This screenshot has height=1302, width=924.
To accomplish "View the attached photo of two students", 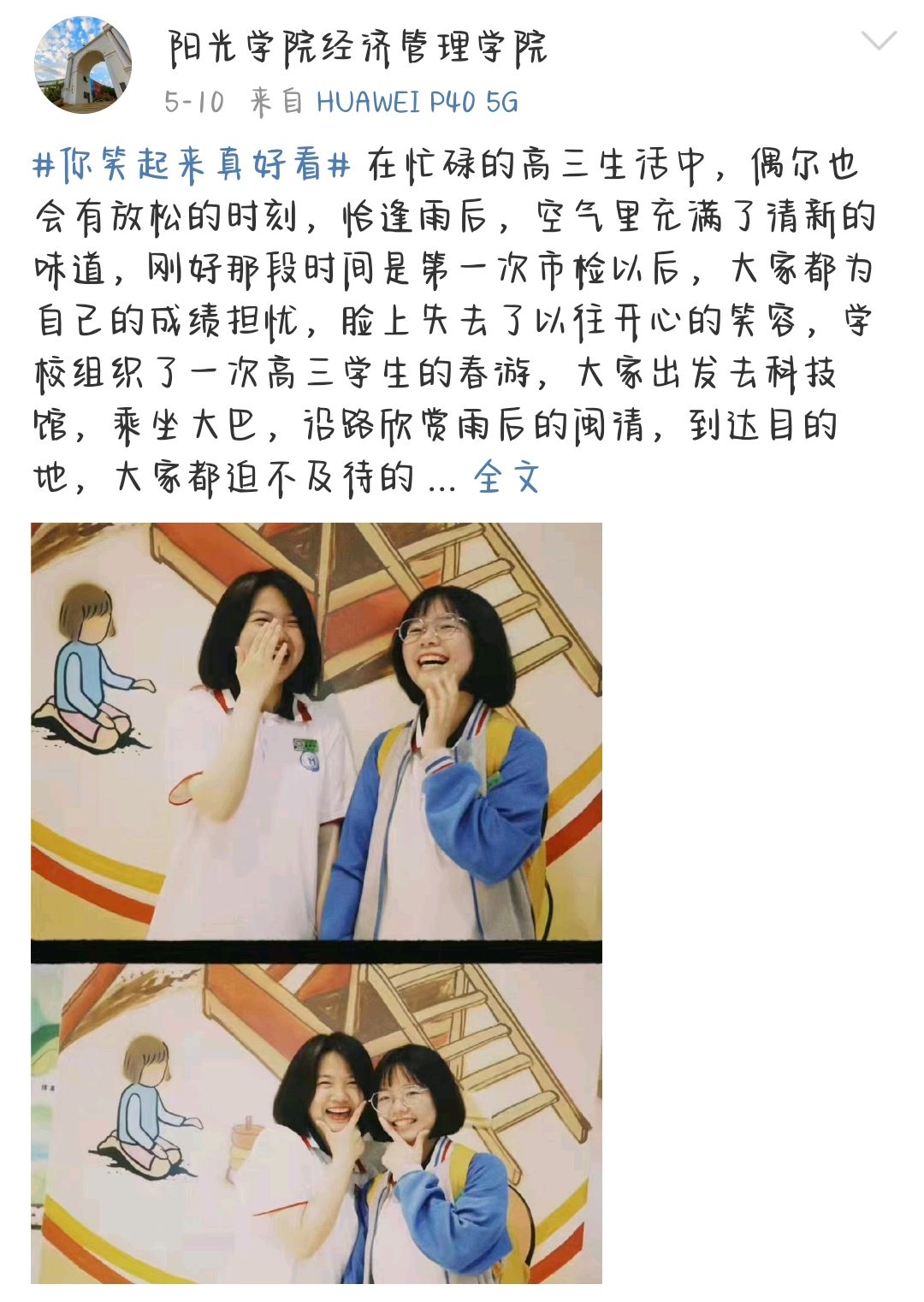I will pyautogui.click(x=317, y=902).
